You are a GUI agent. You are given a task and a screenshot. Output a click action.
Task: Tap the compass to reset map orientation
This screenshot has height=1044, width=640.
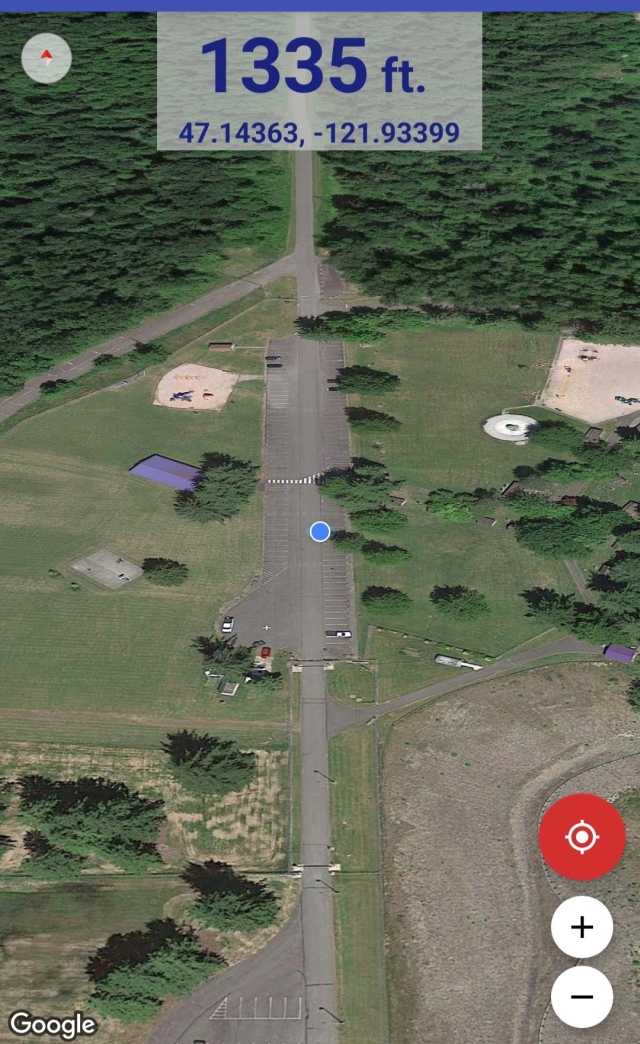point(46,58)
